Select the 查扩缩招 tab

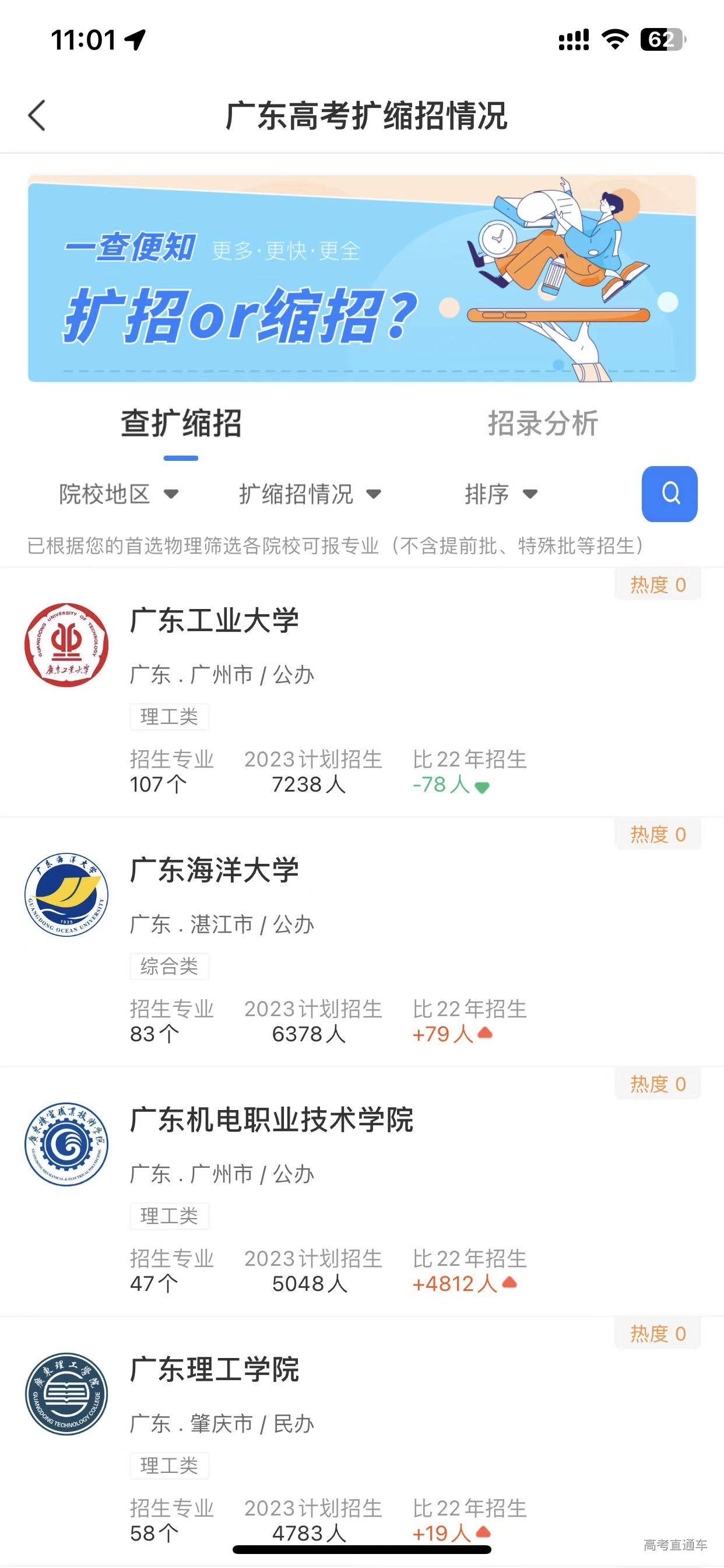point(181,423)
